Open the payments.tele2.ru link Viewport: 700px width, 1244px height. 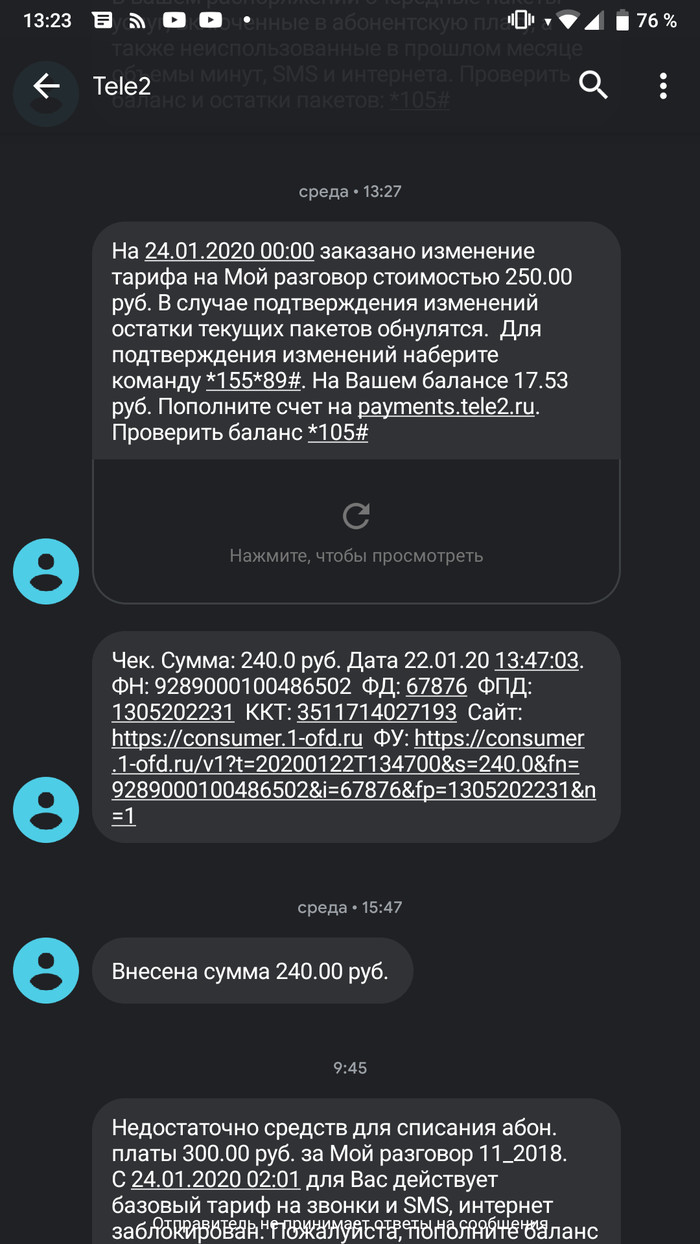click(x=448, y=406)
